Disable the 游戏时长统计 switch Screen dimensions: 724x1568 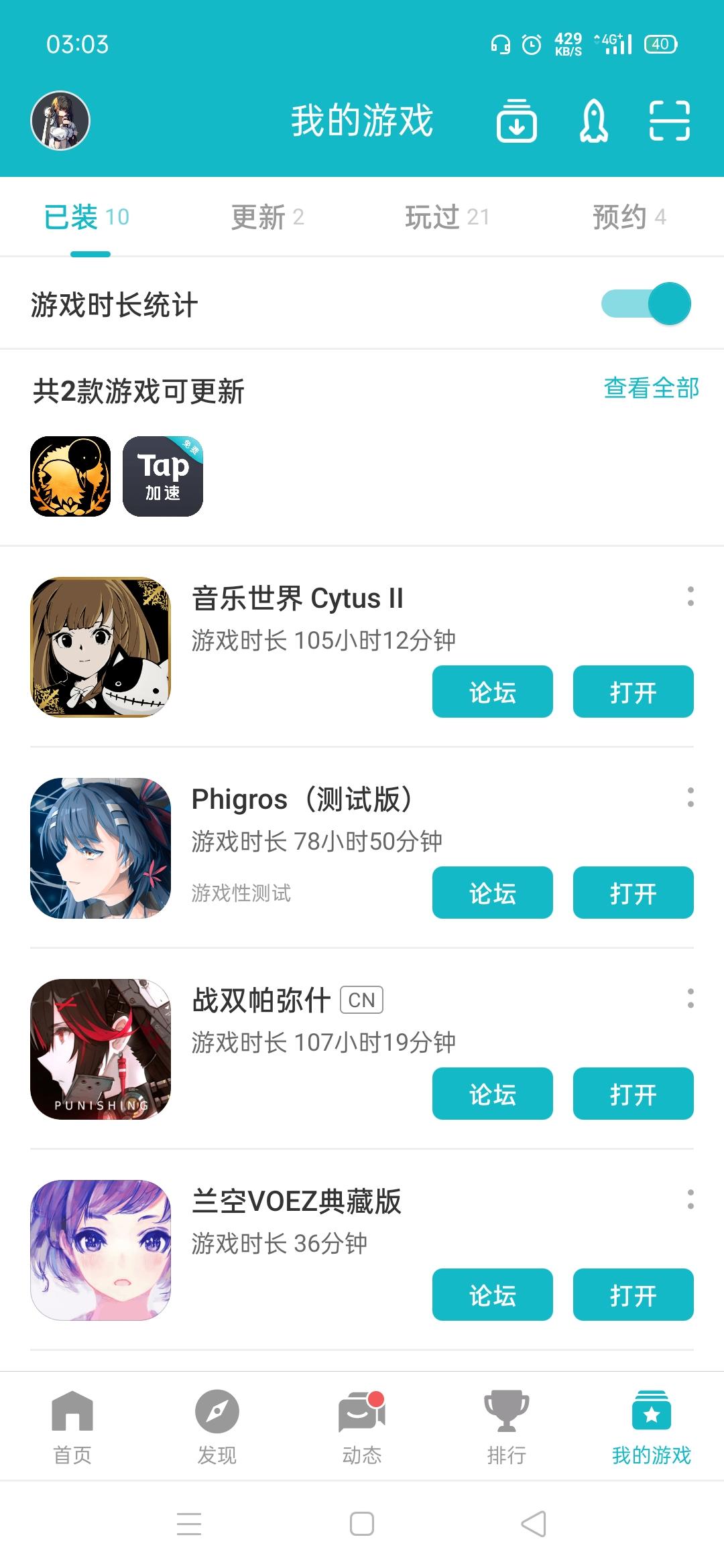[x=646, y=304]
